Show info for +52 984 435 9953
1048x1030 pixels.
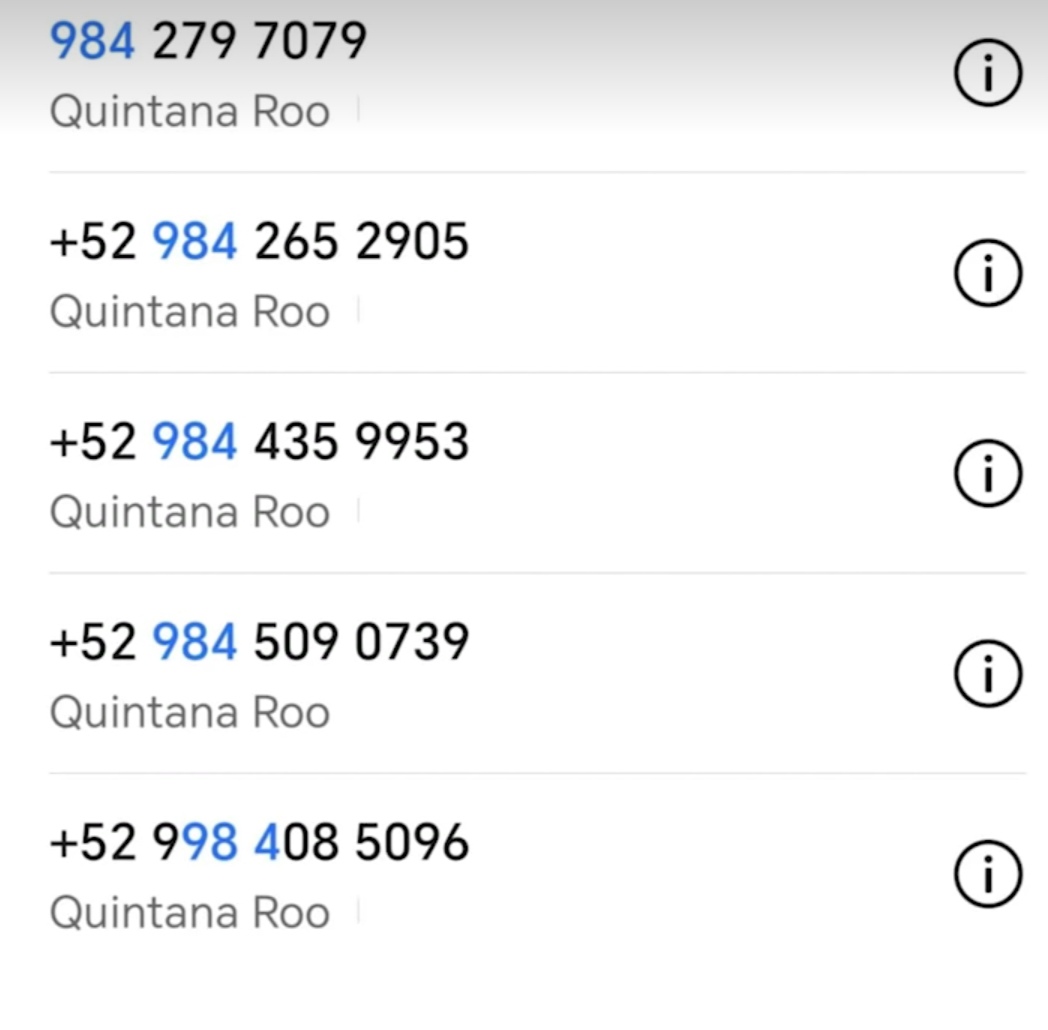(x=988, y=473)
